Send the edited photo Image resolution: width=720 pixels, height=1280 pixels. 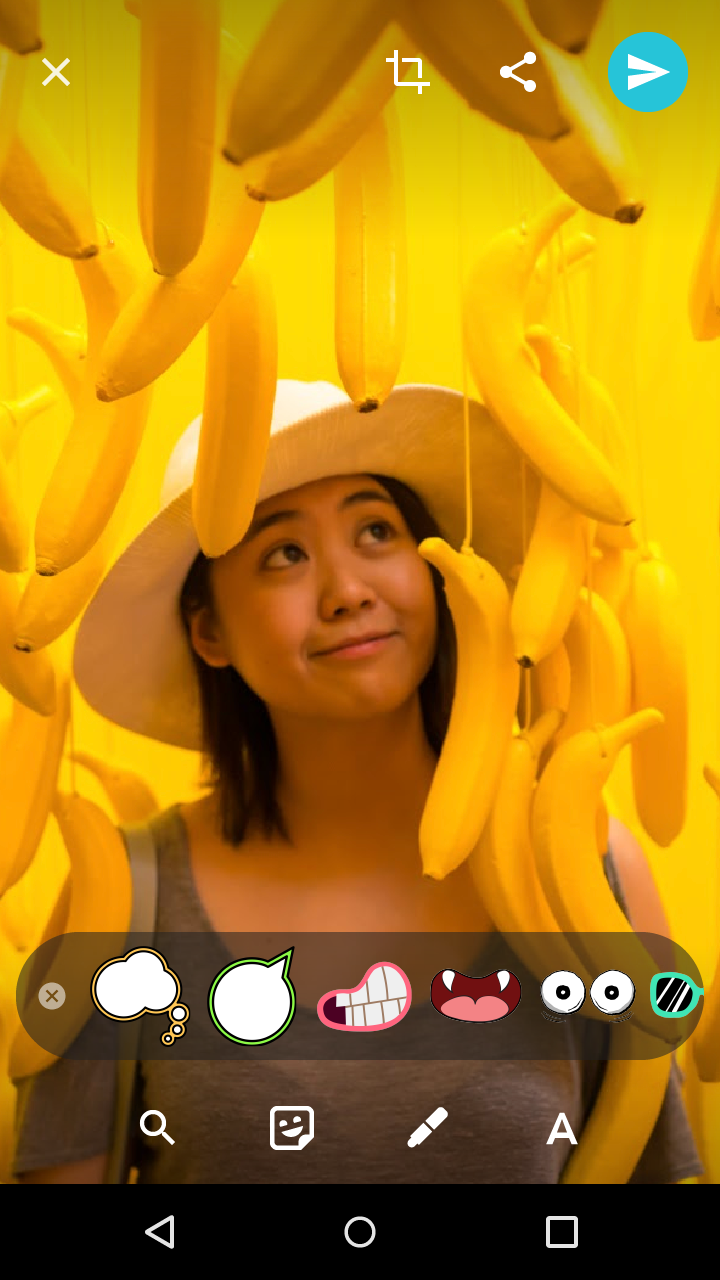tap(648, 72)
